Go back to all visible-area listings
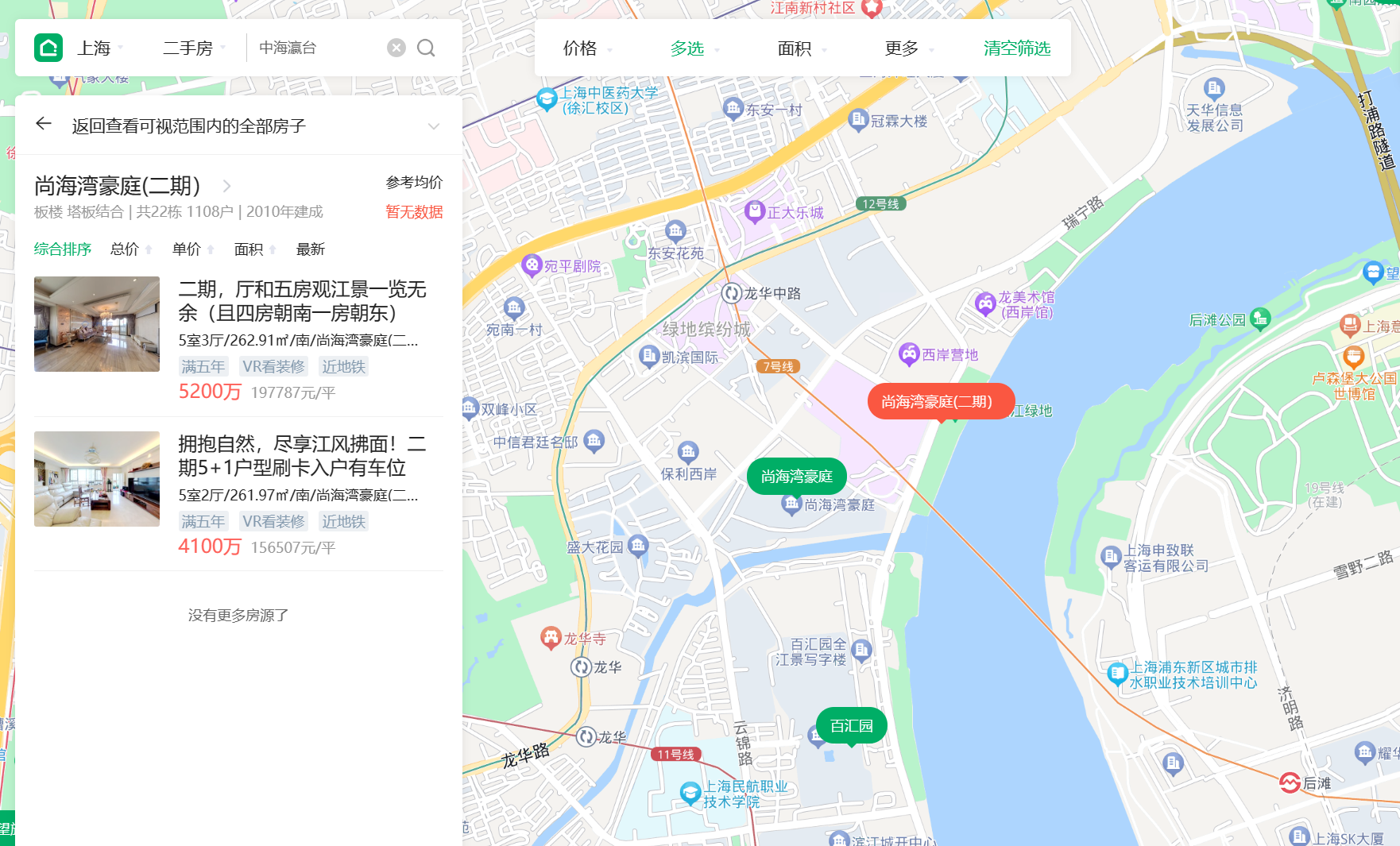1400x846 pixels. point(188,126)
